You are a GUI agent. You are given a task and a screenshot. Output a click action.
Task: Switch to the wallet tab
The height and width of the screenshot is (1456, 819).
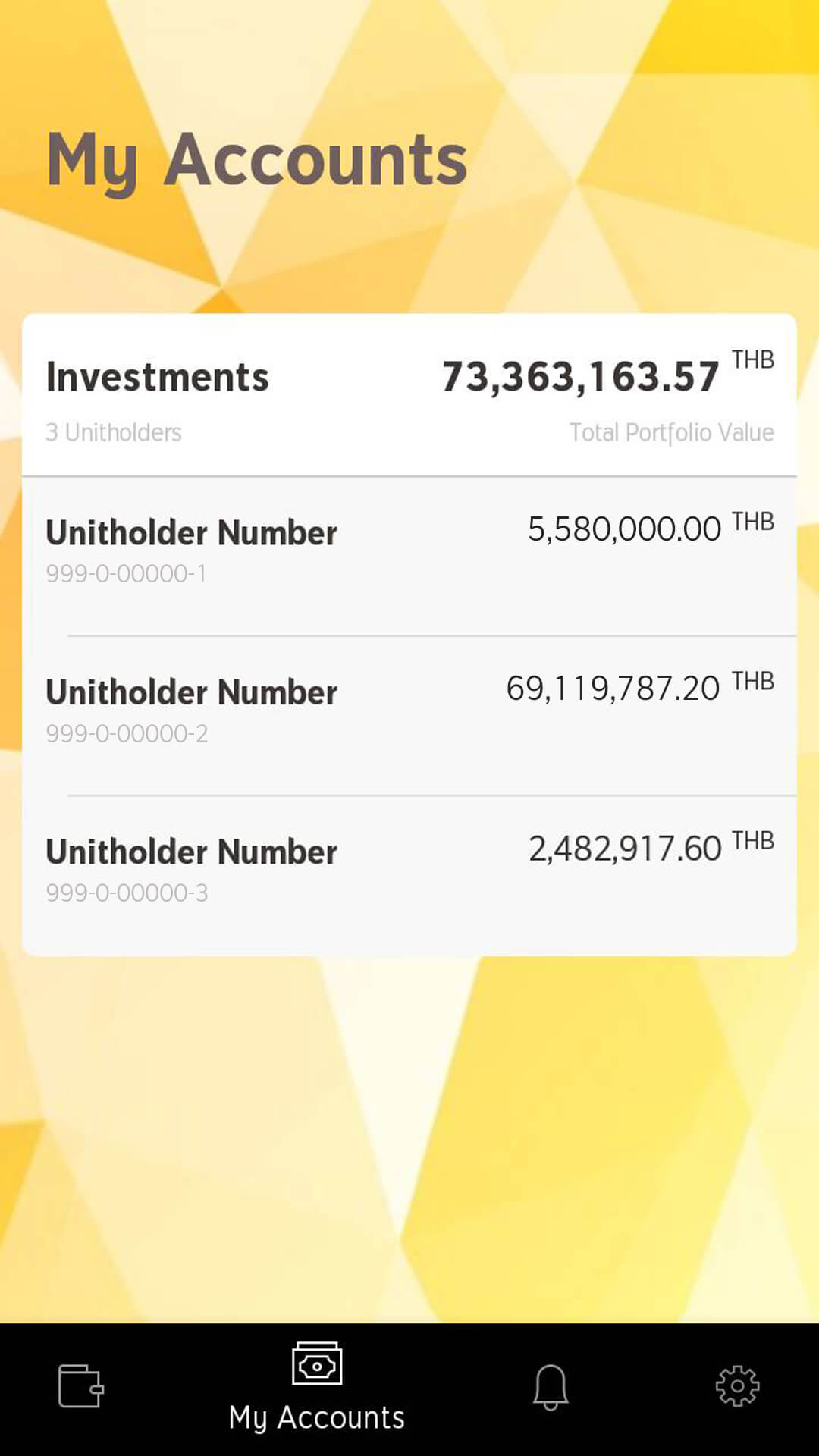(81, 1385)
